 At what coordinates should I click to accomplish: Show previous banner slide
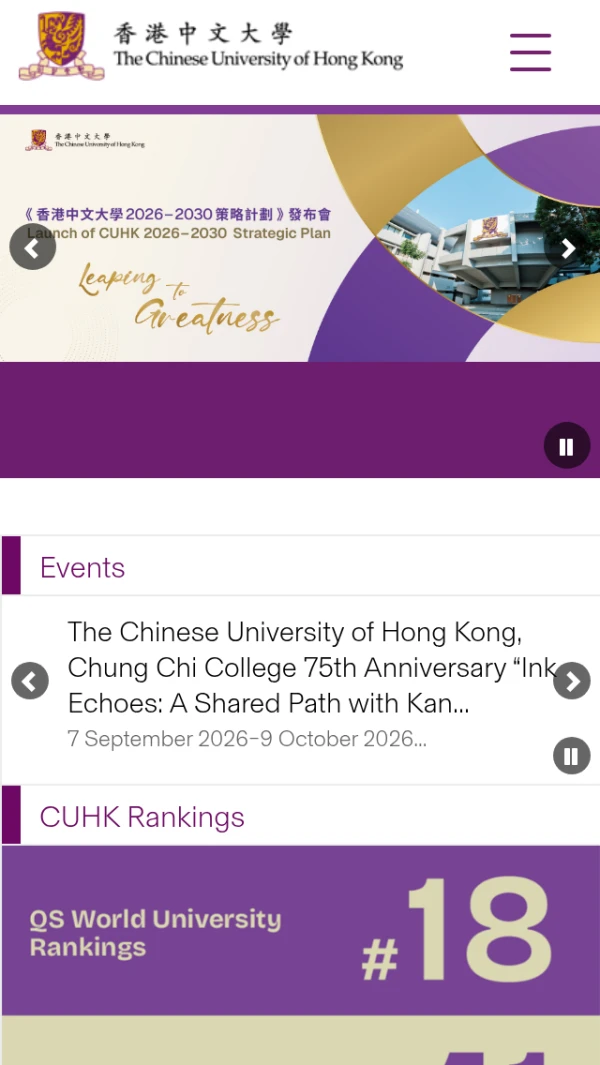point(32,249)
